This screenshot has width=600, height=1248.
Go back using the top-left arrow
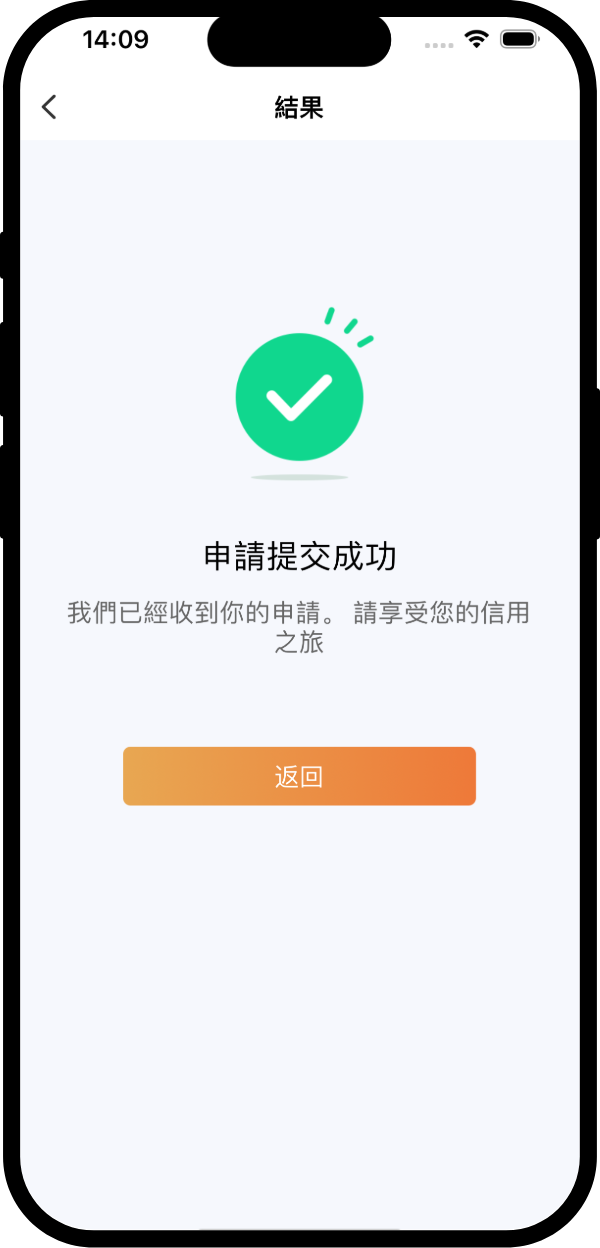coord(49,108)
